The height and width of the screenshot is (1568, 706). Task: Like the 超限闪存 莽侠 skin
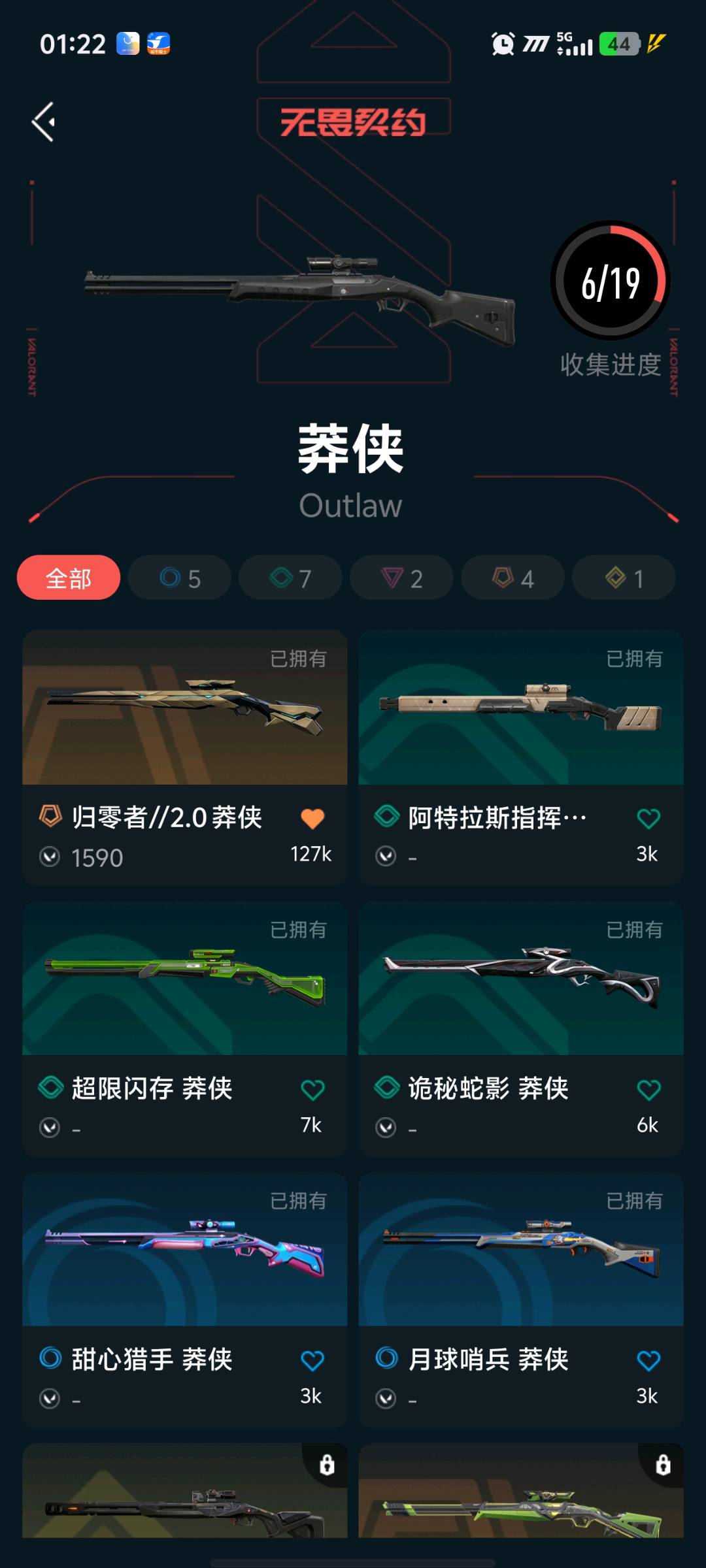point(312,1090)
